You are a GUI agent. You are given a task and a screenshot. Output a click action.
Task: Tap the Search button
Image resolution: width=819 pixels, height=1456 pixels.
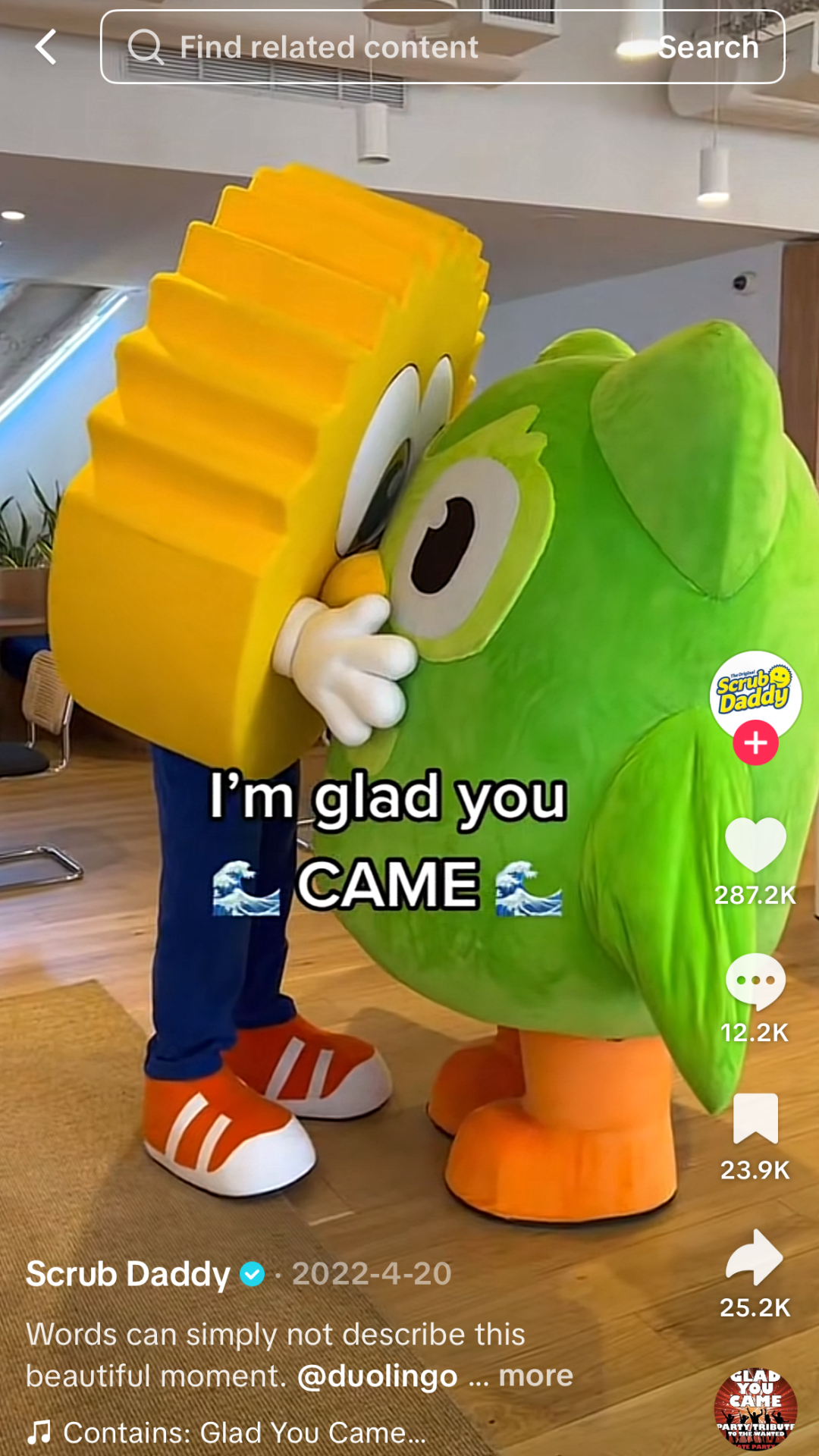(708, 47)
